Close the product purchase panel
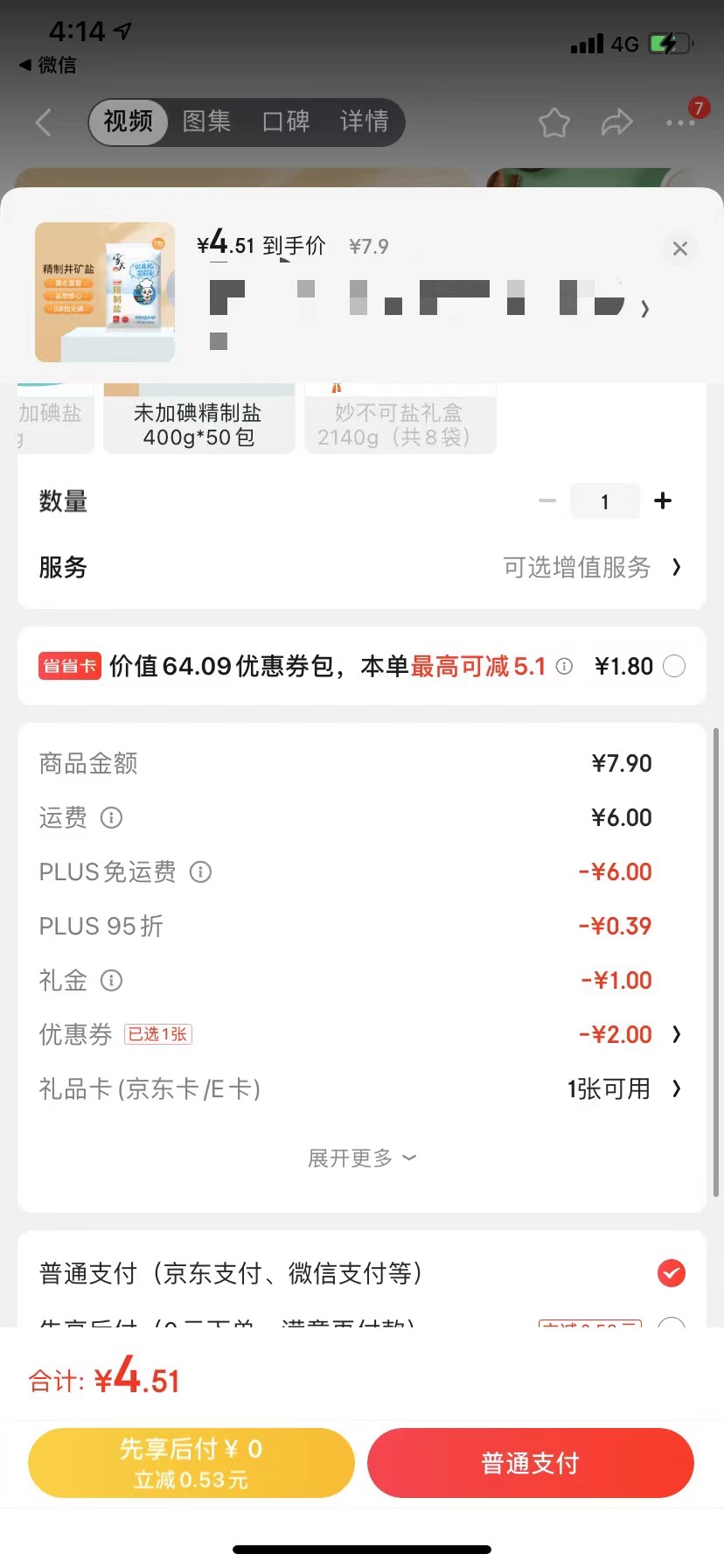 click(679, 248)
